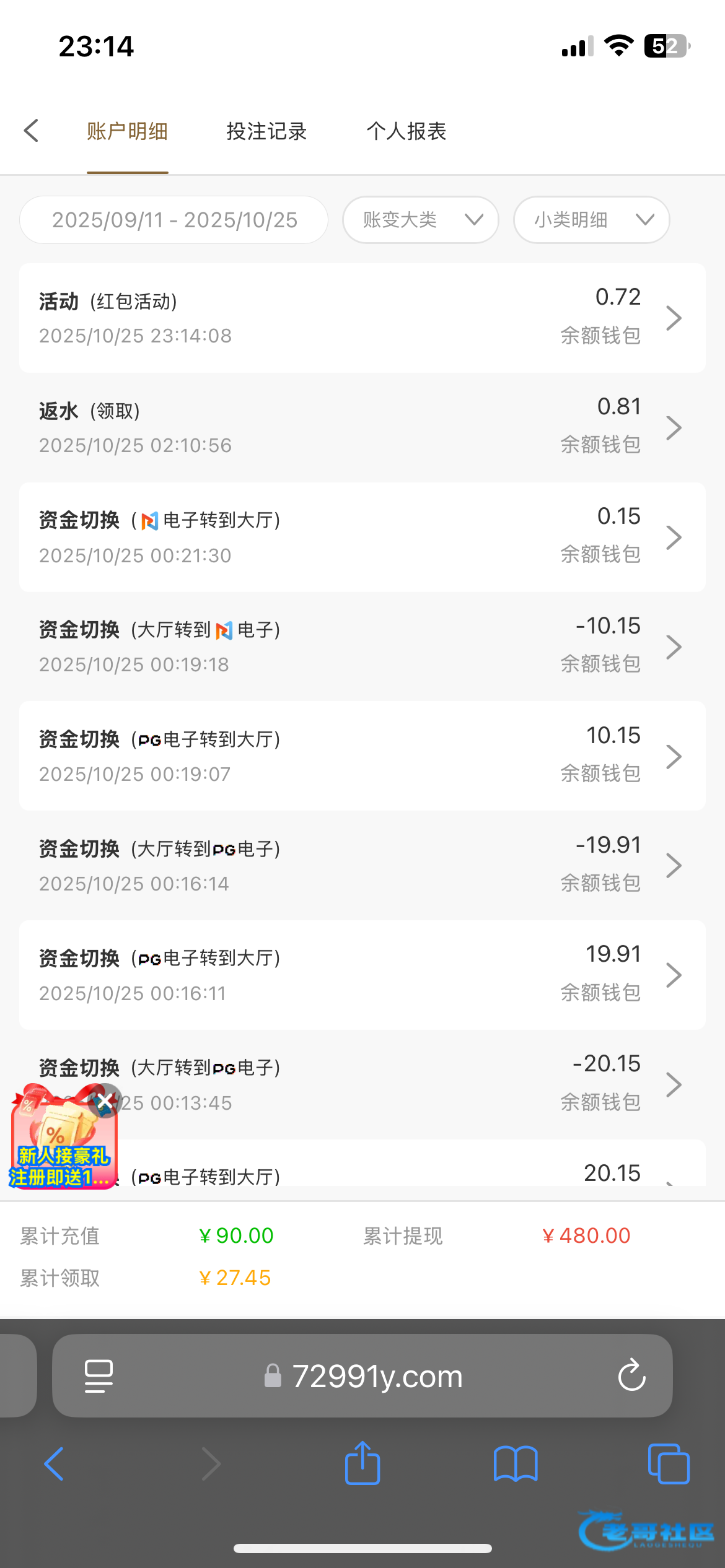Viewport: 725px width, 1568px height.
Task: Switch to the 投注记录 tab
Action: point(266,131)
